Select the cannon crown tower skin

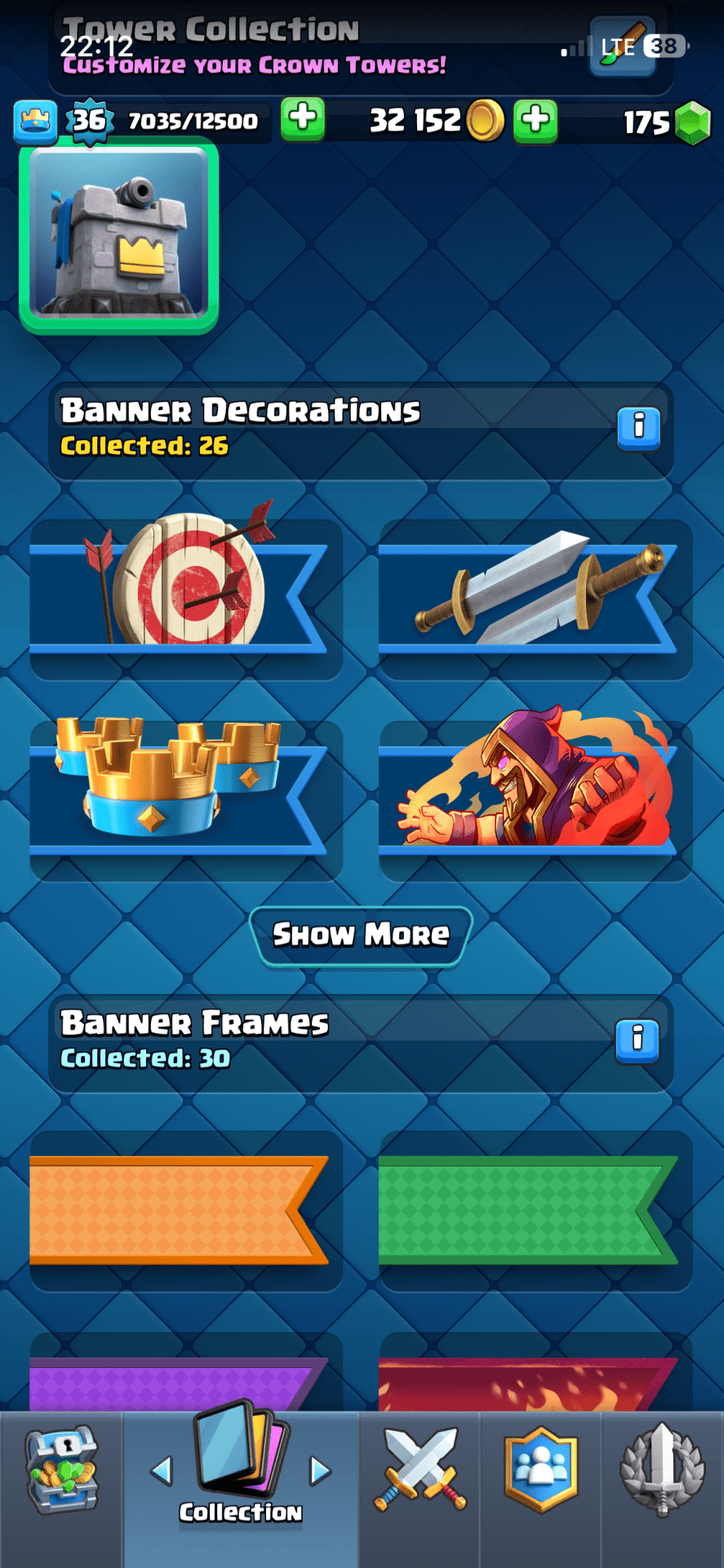[x=119, y=237]
